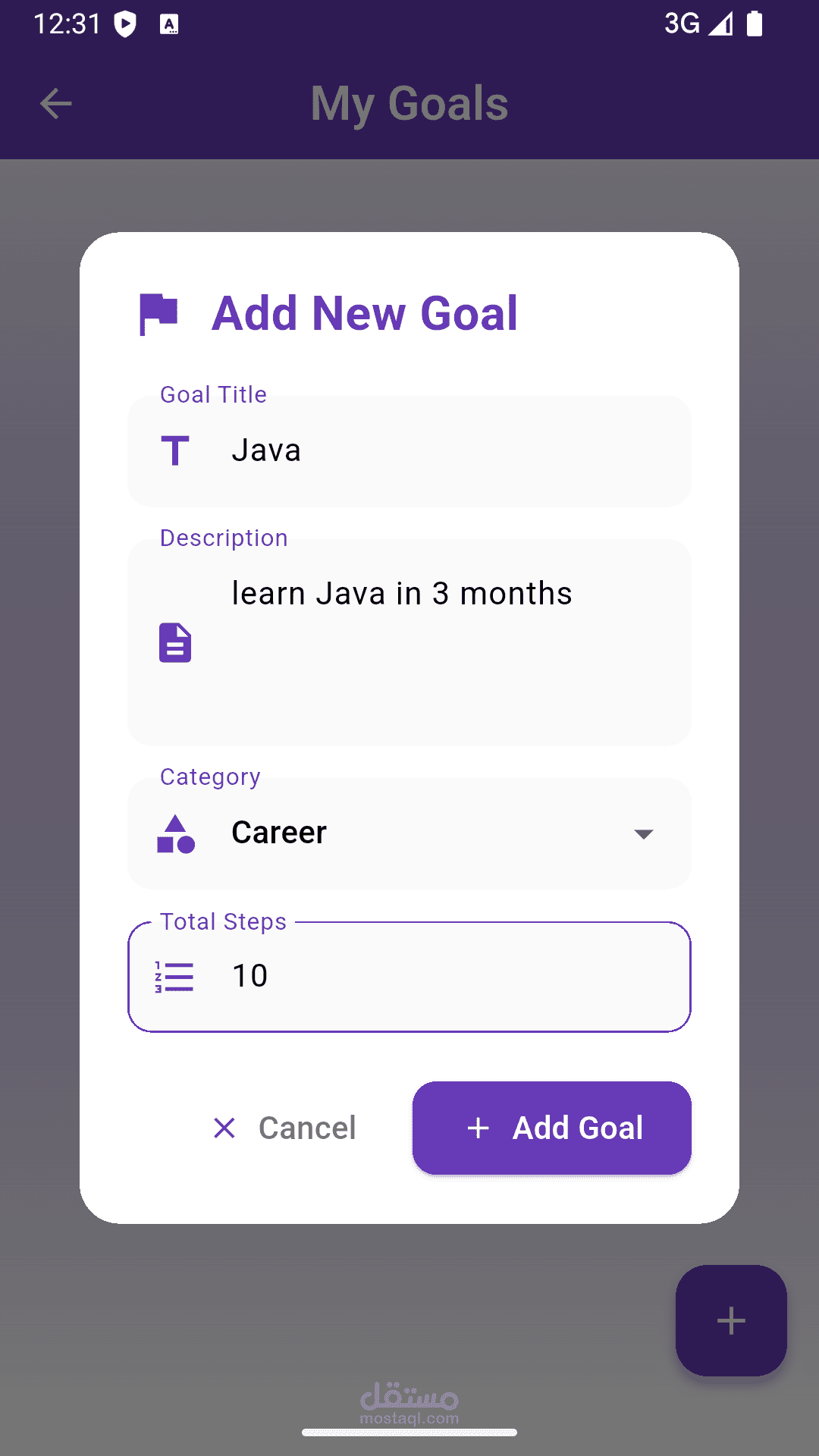Confirm with the Add Goal button

coord(552,1128)
